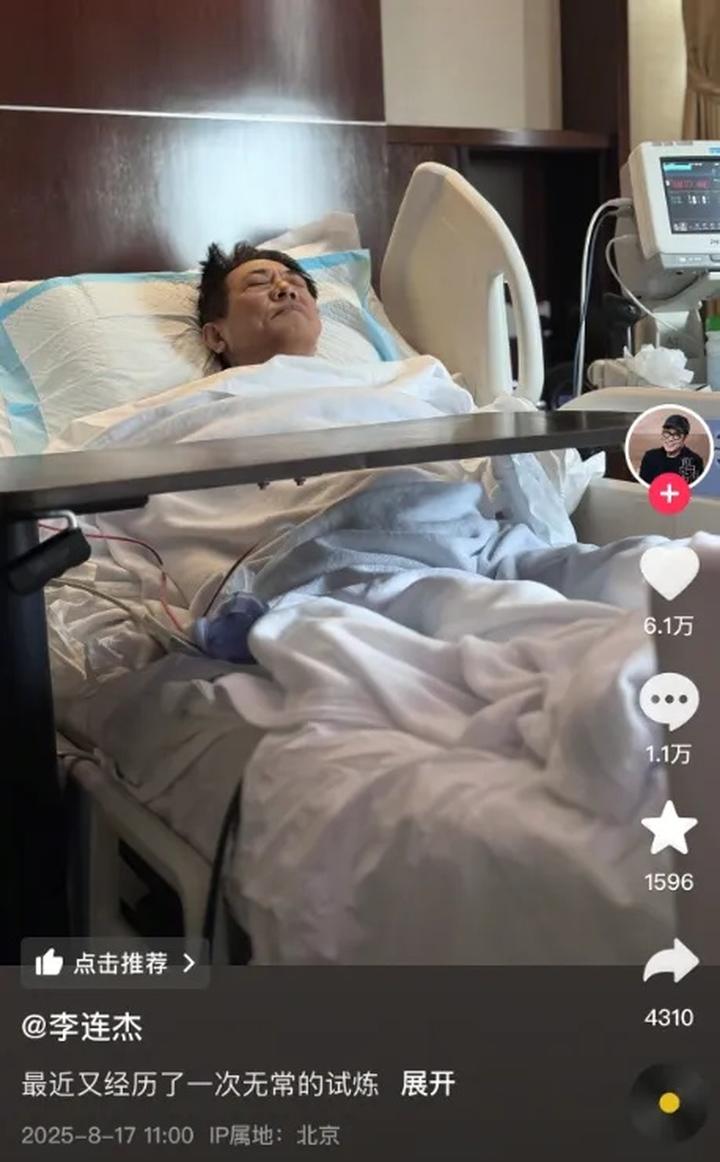720x1162 pixels.
Task: Add this video to favorites
Action: 669,827
